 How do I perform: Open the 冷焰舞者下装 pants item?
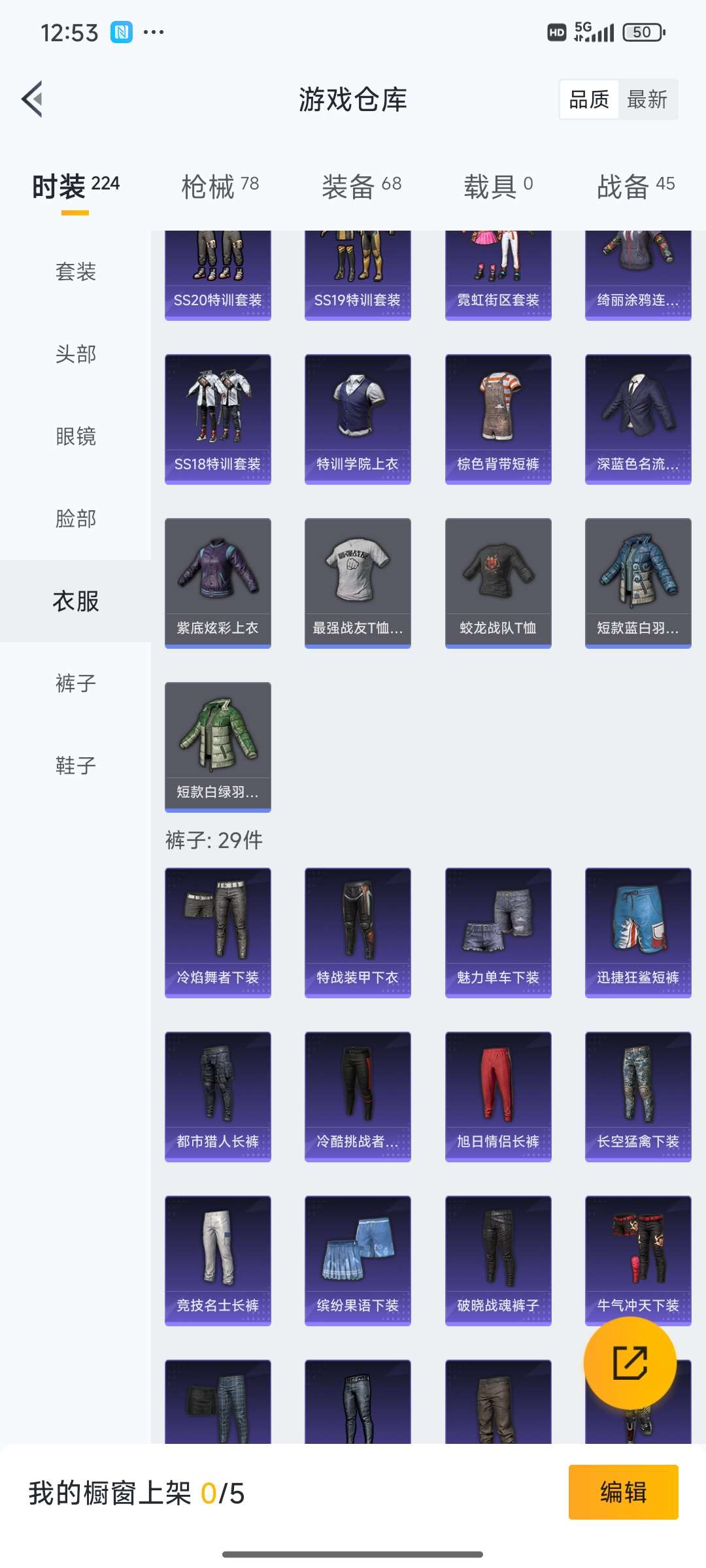point(218,931)
